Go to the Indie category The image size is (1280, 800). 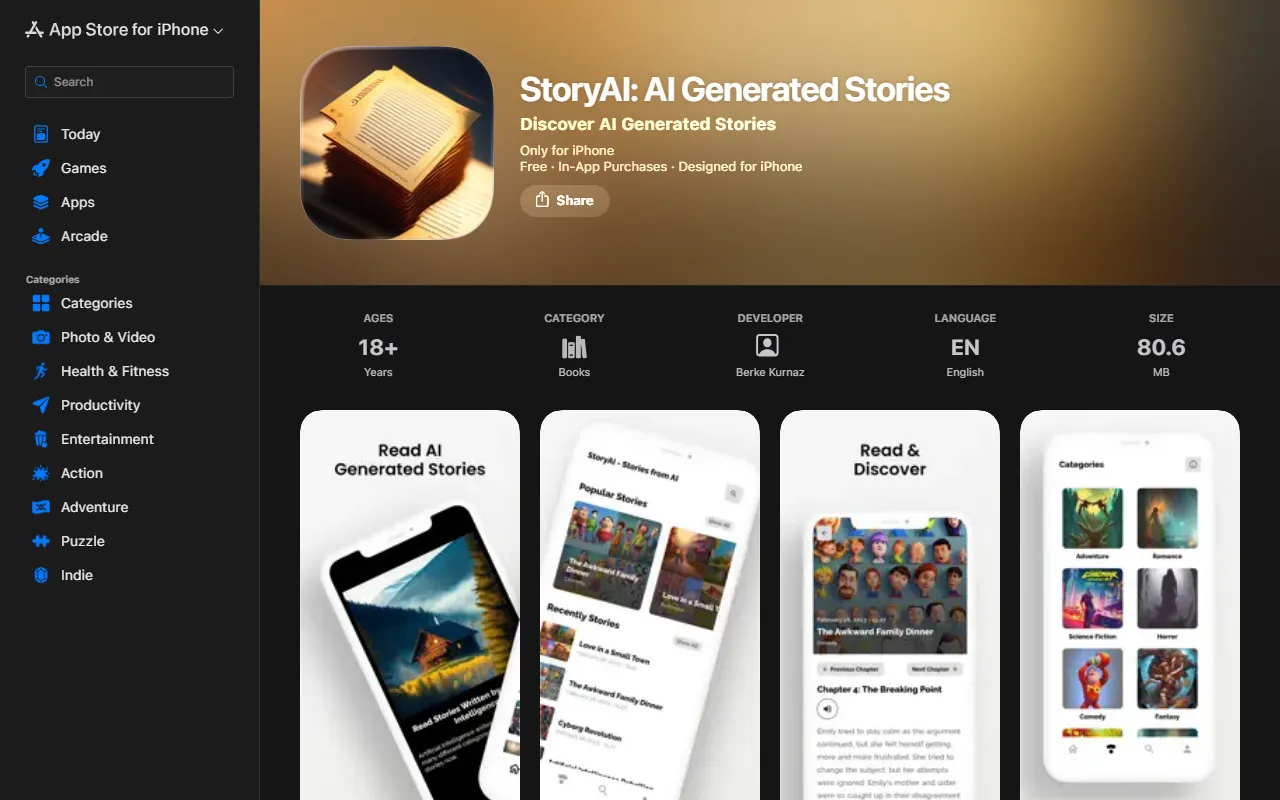(x=76, y=575)
